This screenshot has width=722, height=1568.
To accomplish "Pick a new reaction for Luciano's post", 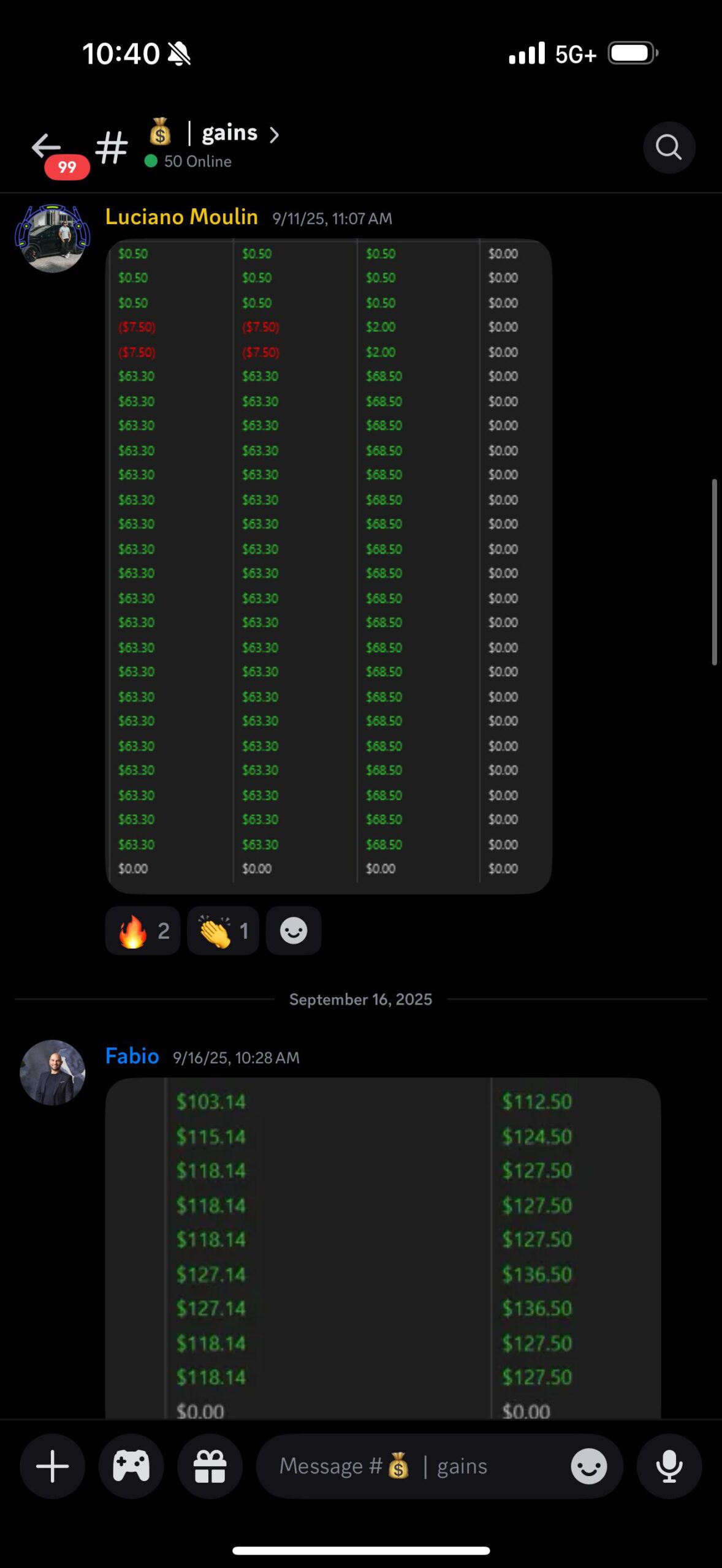I will tap(294, 931).
